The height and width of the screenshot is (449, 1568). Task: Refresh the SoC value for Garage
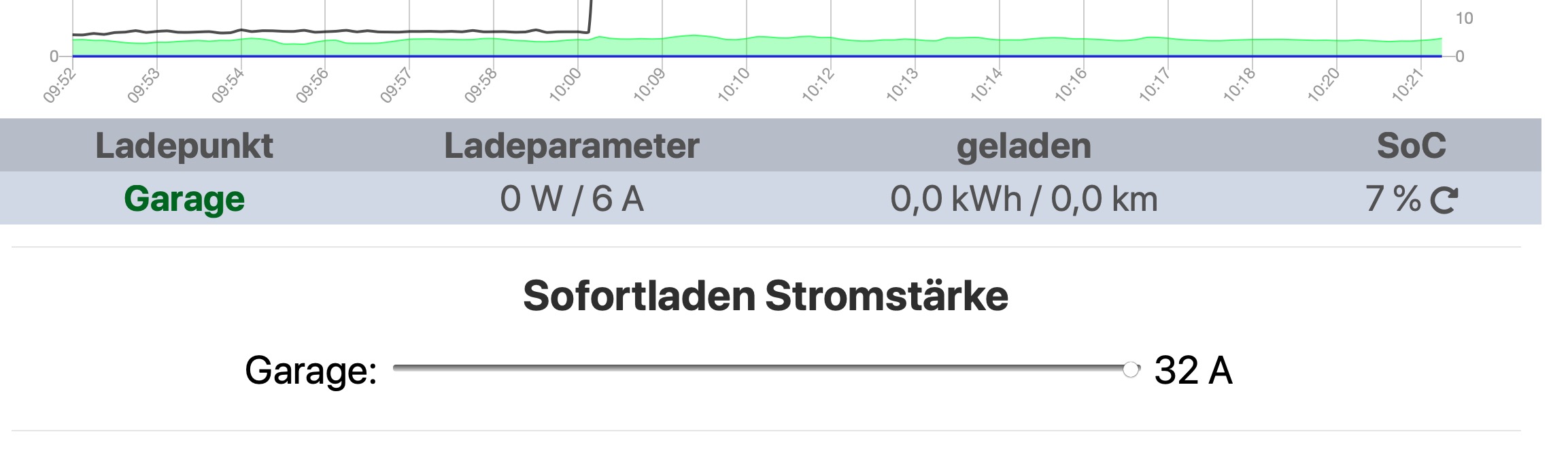(1444, 200)
